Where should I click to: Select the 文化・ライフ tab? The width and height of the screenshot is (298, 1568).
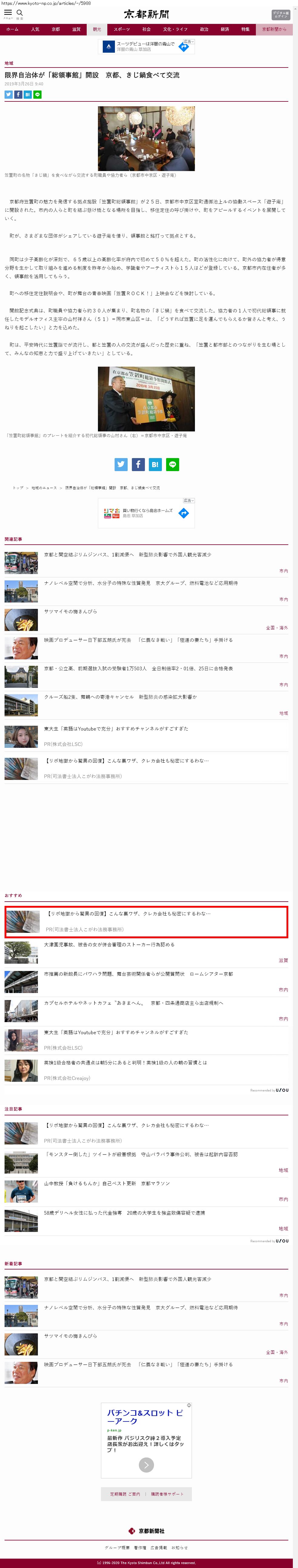pyautogui.click(x=175, y=29)
